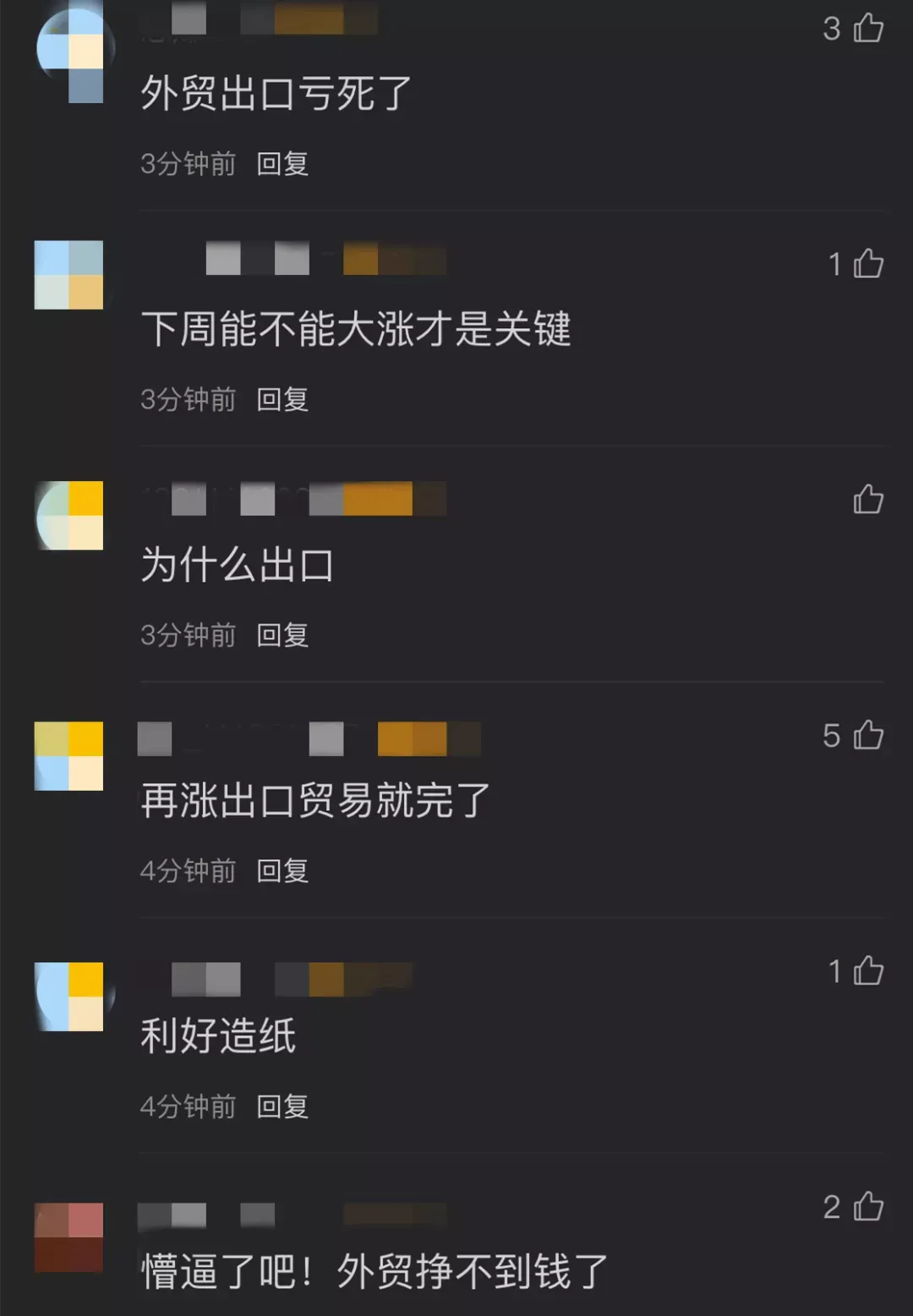Open avatar of 利好造纸 commenter
Viewport: 913px width, 1316px height.
(69, 996)
